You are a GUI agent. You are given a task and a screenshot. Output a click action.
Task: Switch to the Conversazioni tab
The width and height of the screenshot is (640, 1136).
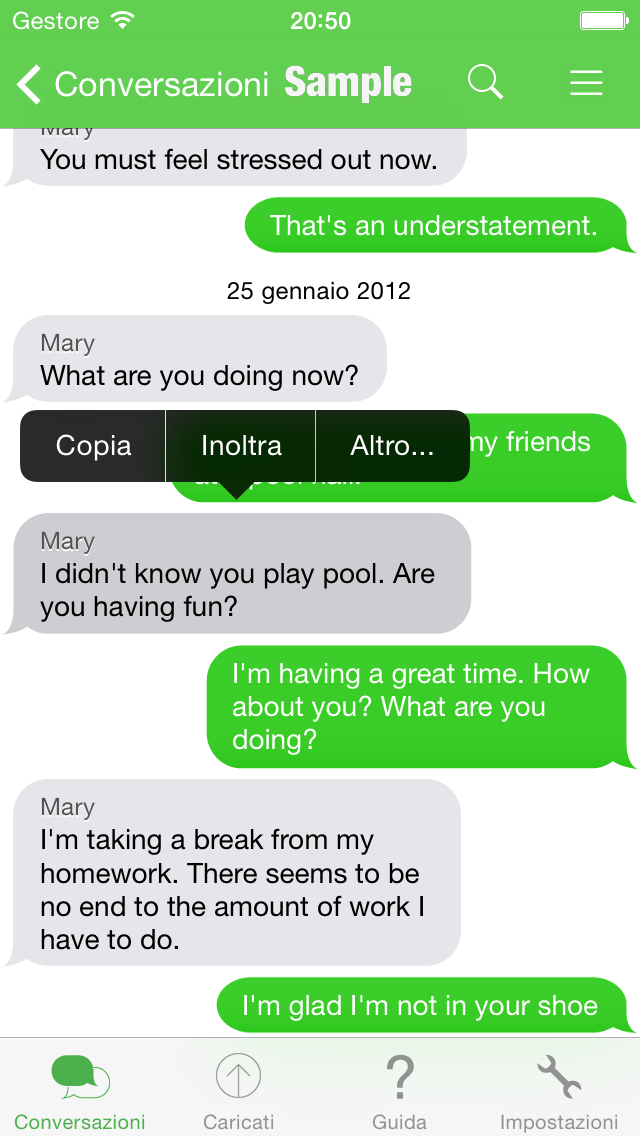click(80, 1088)
